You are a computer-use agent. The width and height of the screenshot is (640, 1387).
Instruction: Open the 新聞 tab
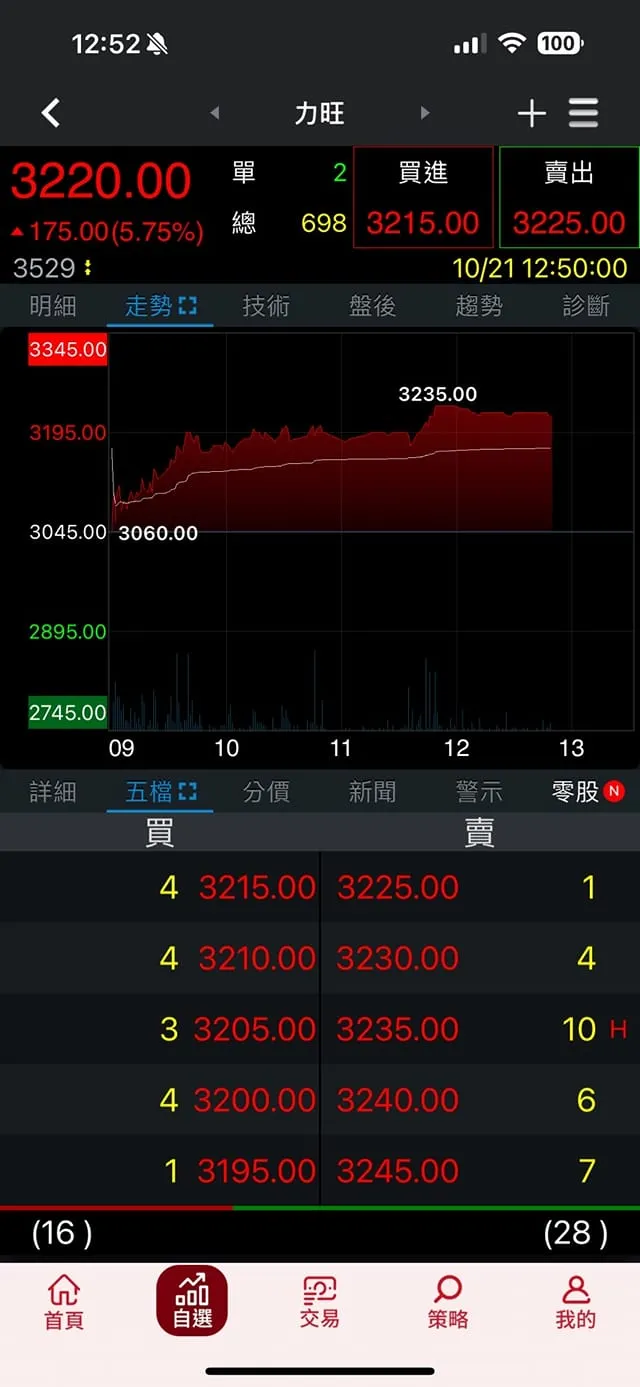coord(372,792)
